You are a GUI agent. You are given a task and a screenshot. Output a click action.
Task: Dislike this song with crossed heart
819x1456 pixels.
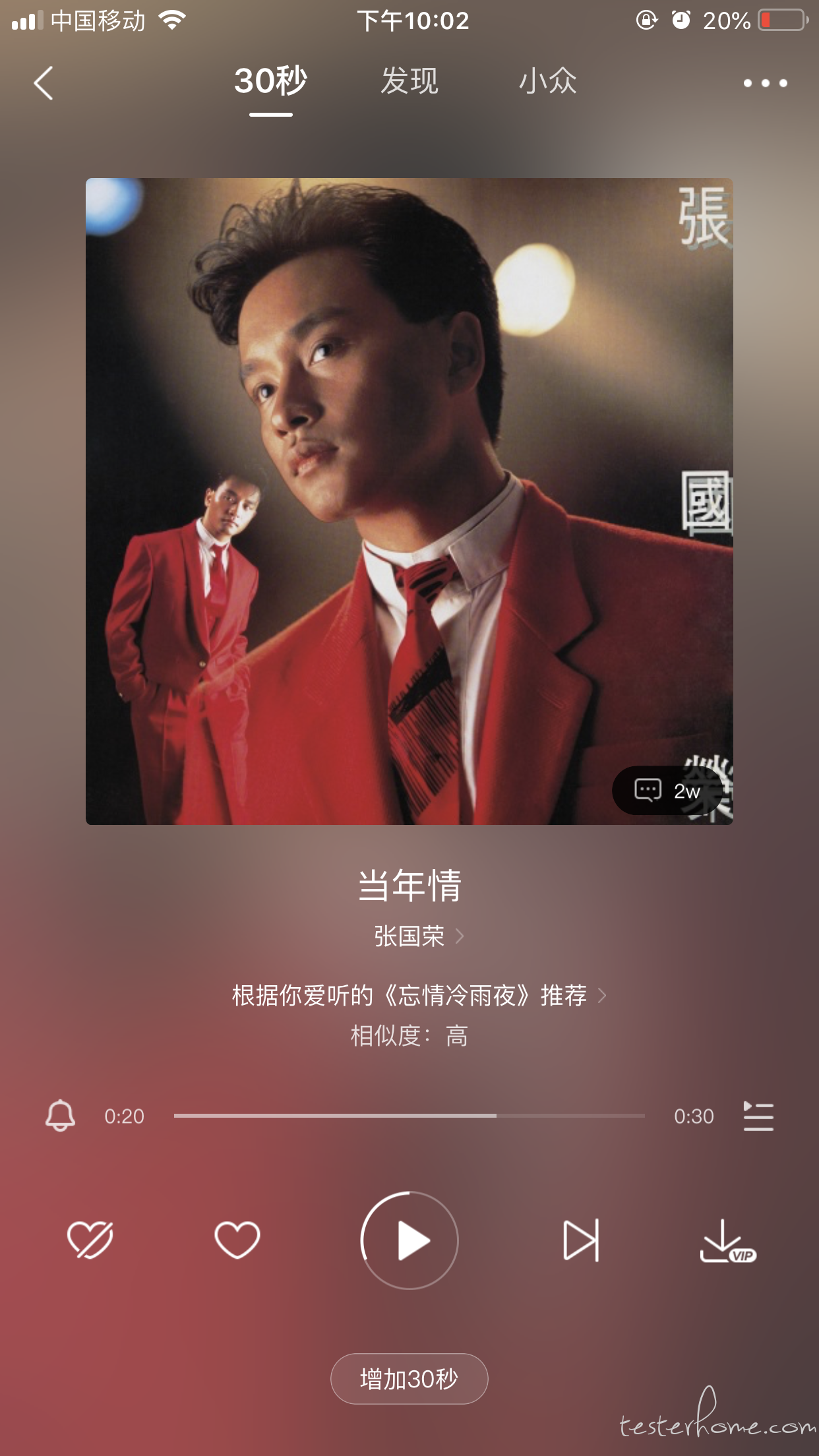pos(90,1240)
